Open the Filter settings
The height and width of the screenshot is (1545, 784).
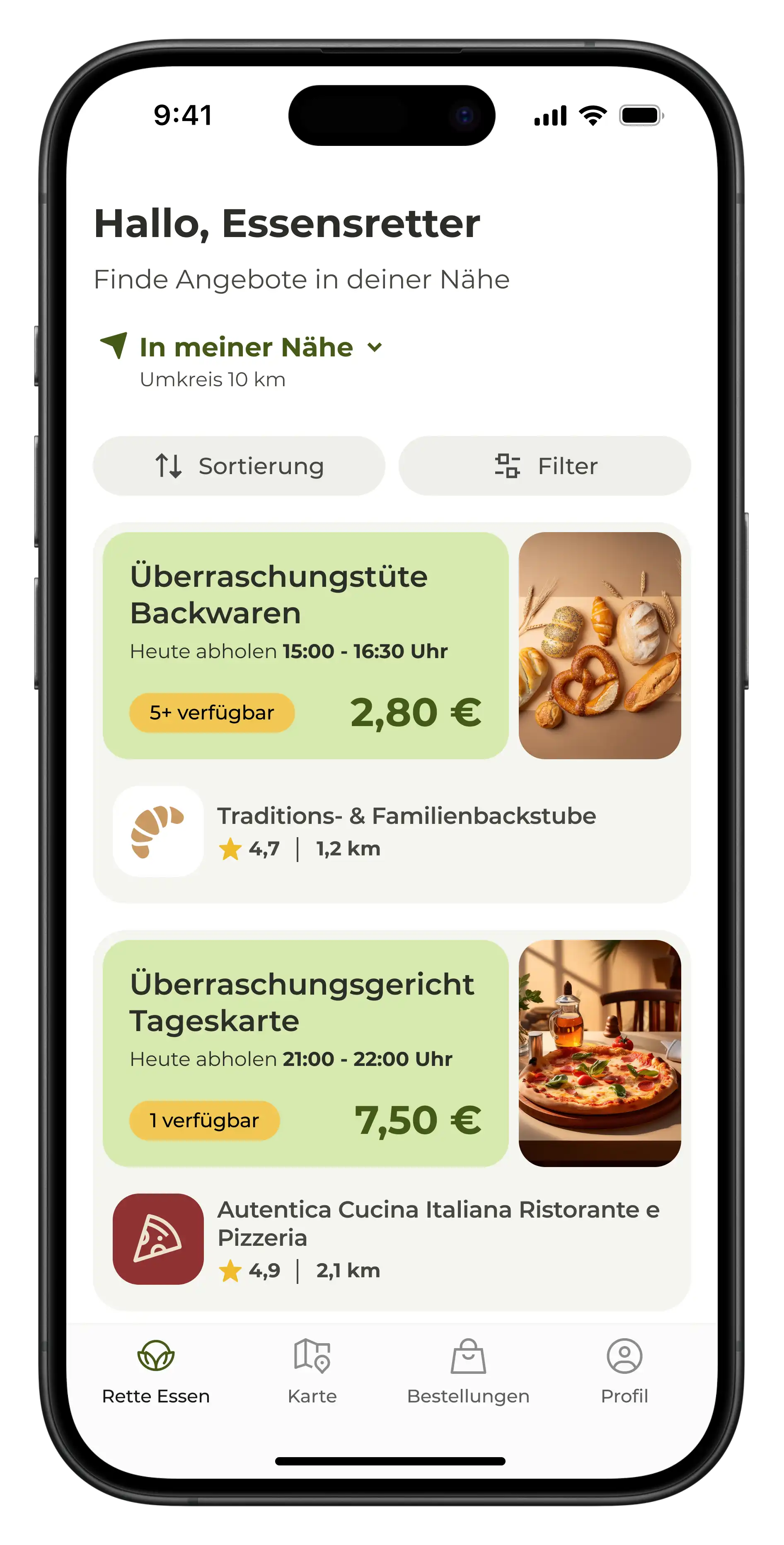tap(544, 466)
